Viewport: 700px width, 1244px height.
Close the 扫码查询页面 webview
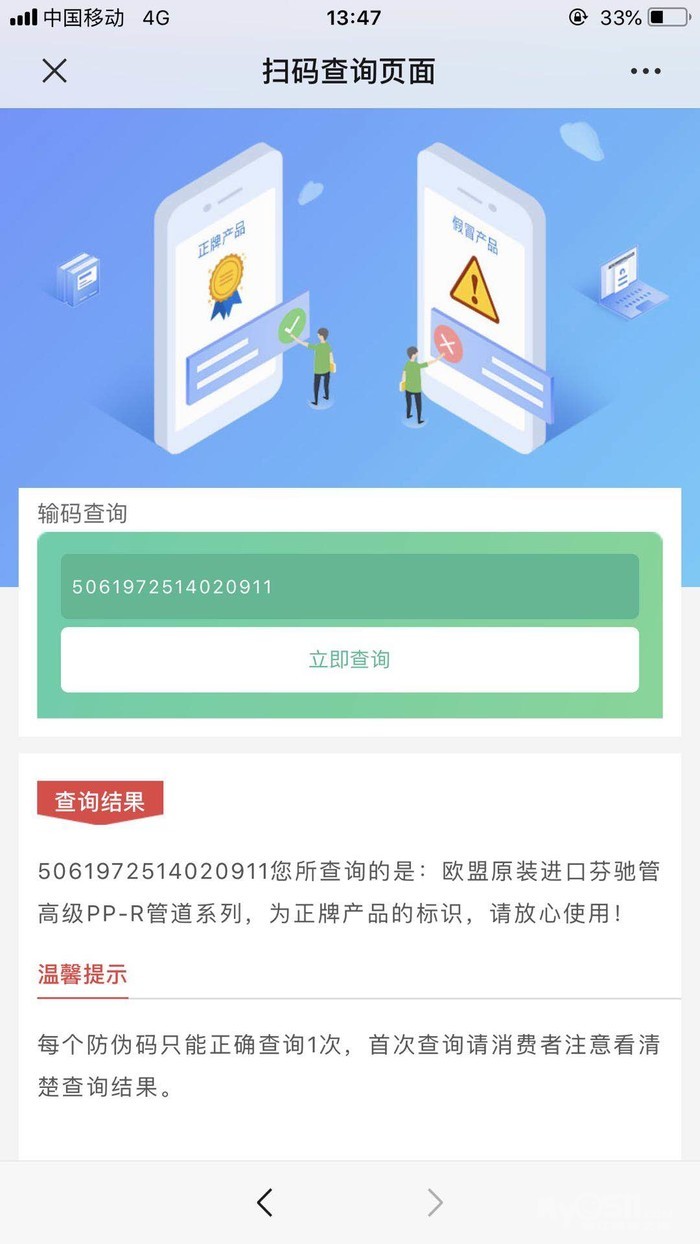pyautogui.click(x=54, y=71)
